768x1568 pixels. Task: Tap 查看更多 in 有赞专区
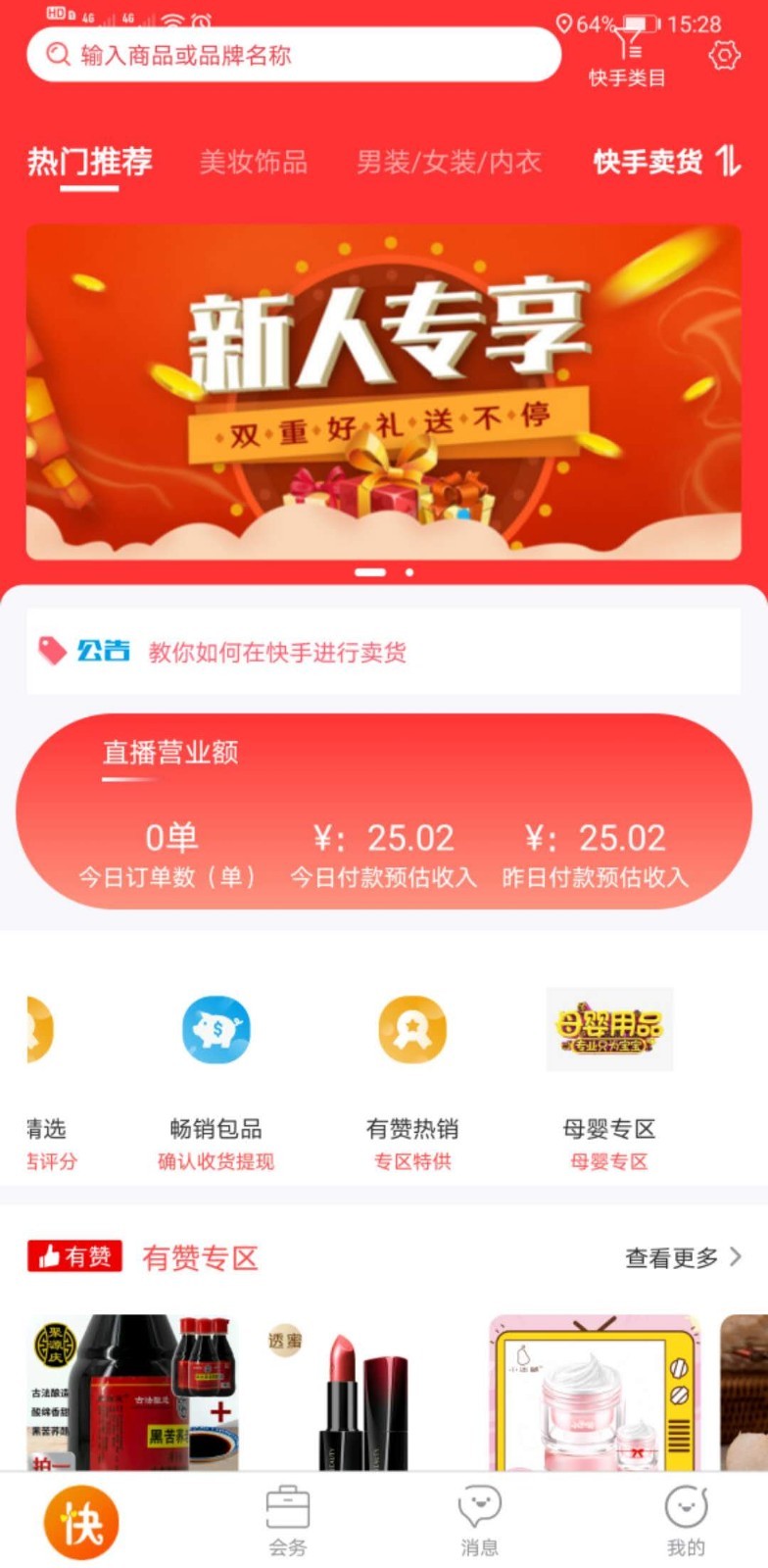coord(683,1257)
